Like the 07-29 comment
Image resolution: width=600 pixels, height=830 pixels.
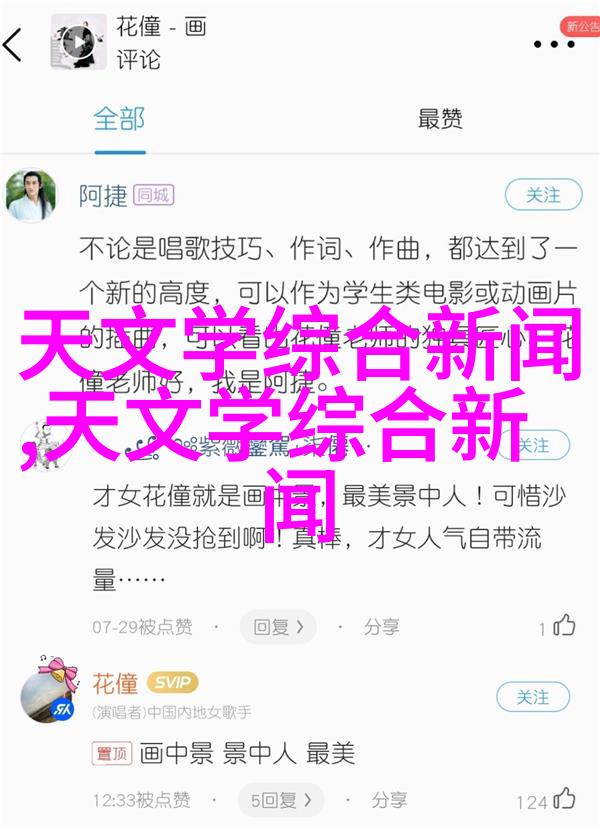click(x=564, y=627)
